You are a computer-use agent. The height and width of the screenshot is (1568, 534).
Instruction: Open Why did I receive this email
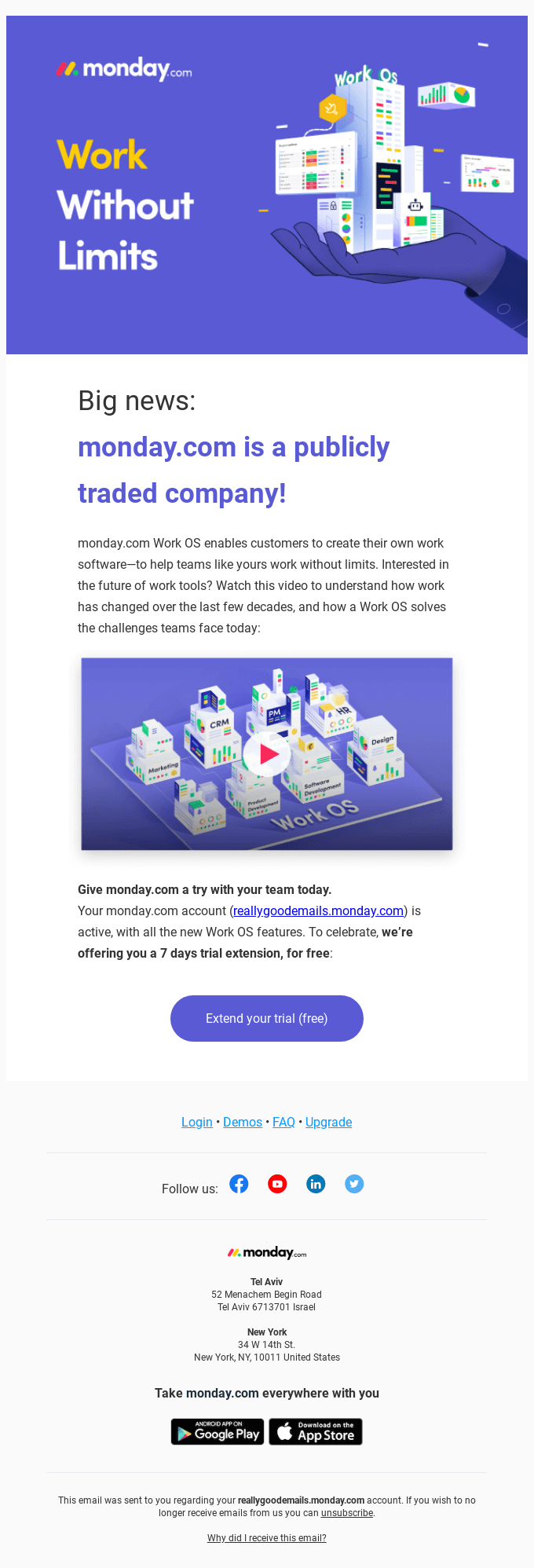pos(266,1537)
